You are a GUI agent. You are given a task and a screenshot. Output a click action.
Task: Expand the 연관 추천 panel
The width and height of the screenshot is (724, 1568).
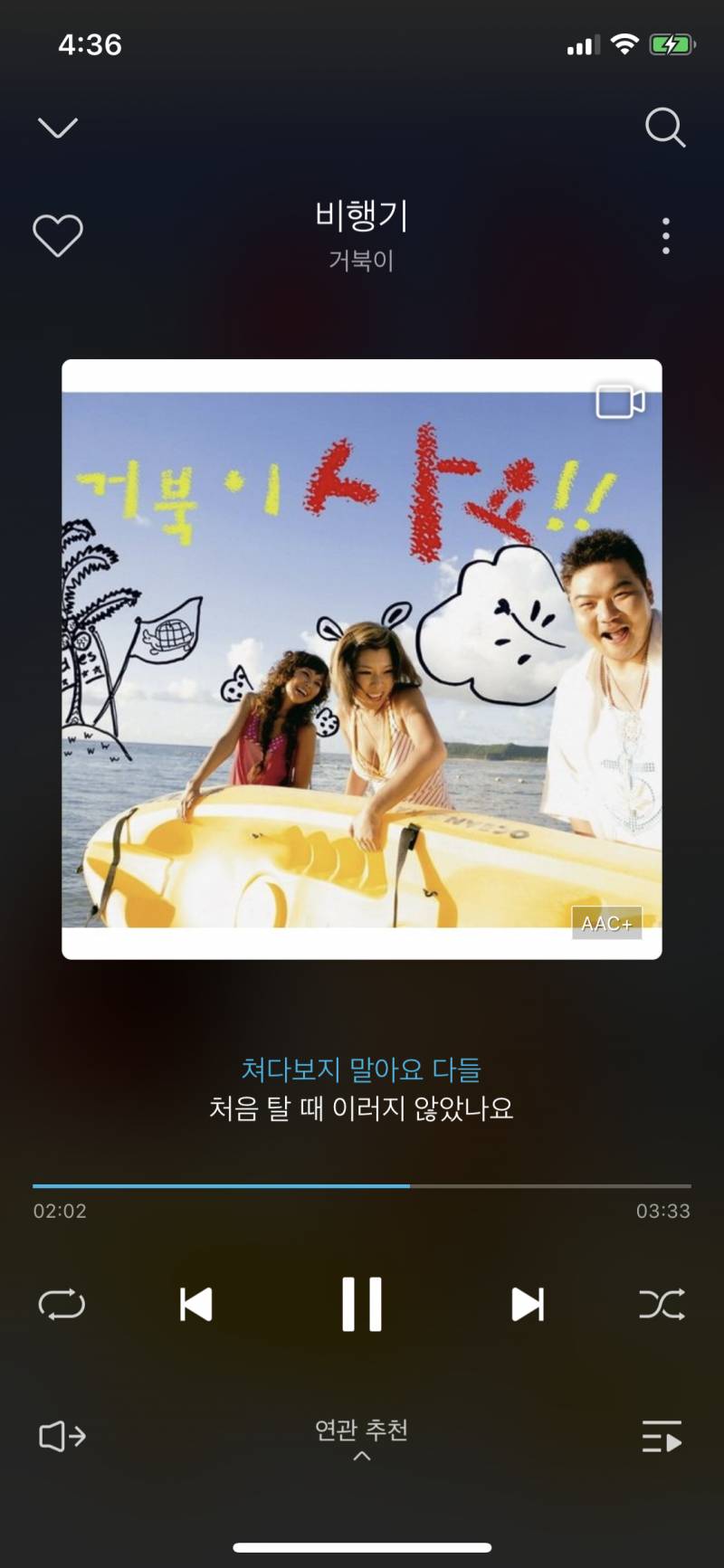click(362, 1430)
